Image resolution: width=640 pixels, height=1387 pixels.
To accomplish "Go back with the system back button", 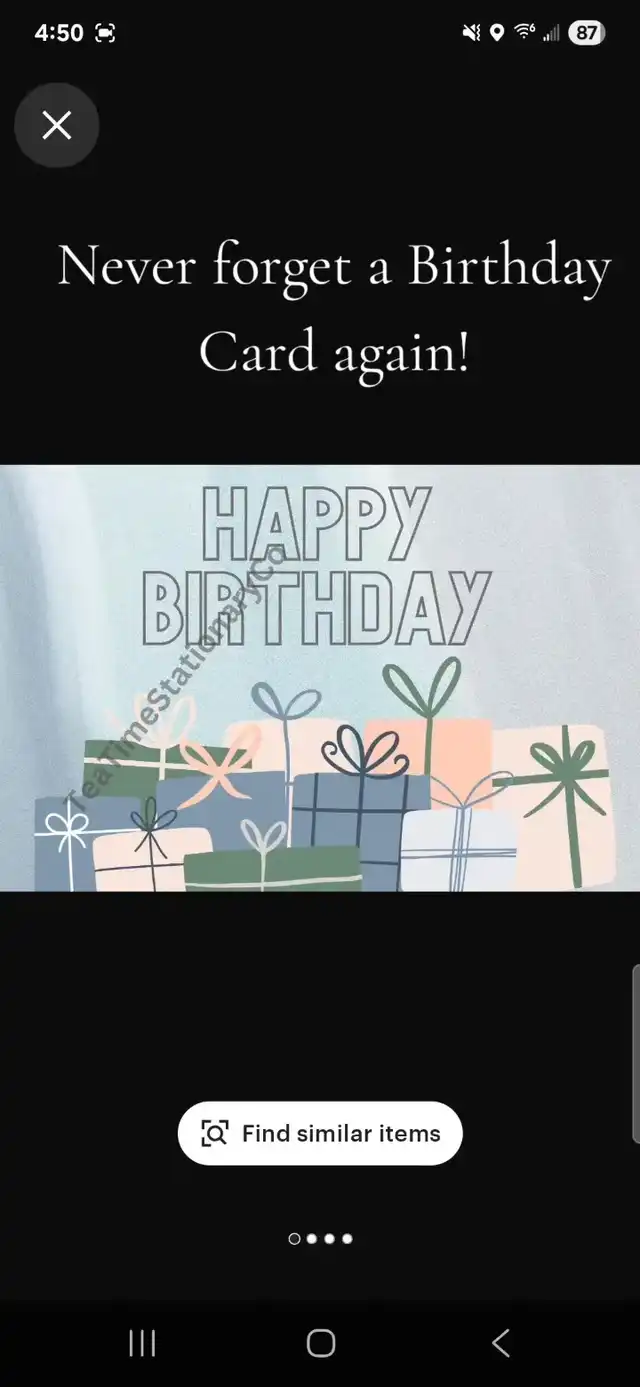I will click(x=500, y=1343).
